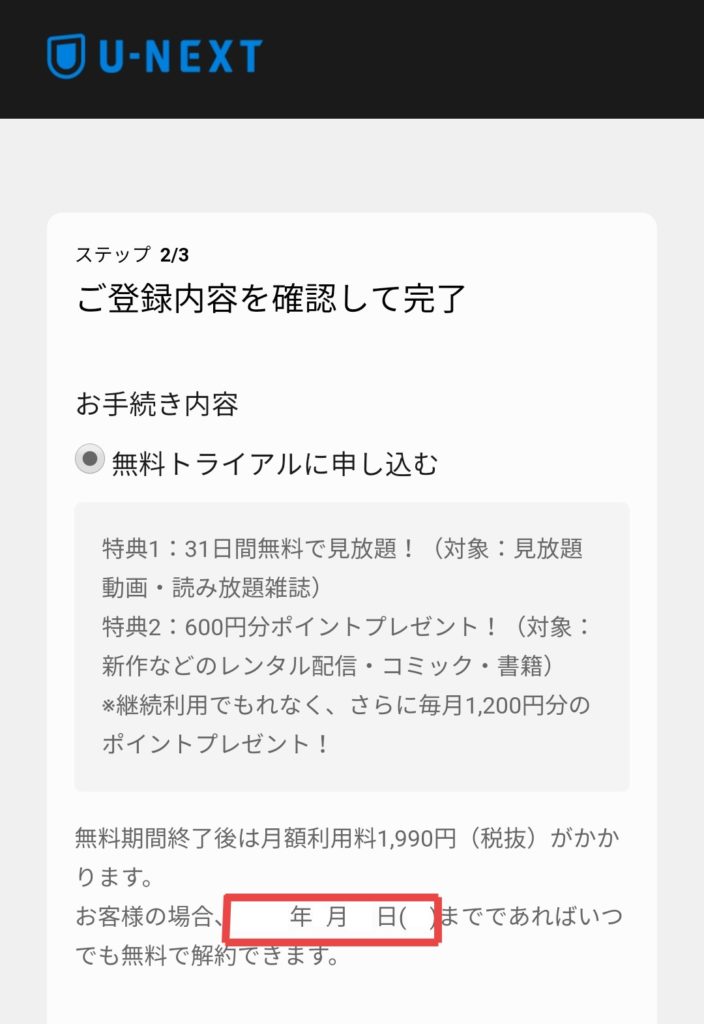The width and height of the screenshot is (704, 1024).
Task: Open the U-NEXT home logo
Action: (x=154, y=57)
